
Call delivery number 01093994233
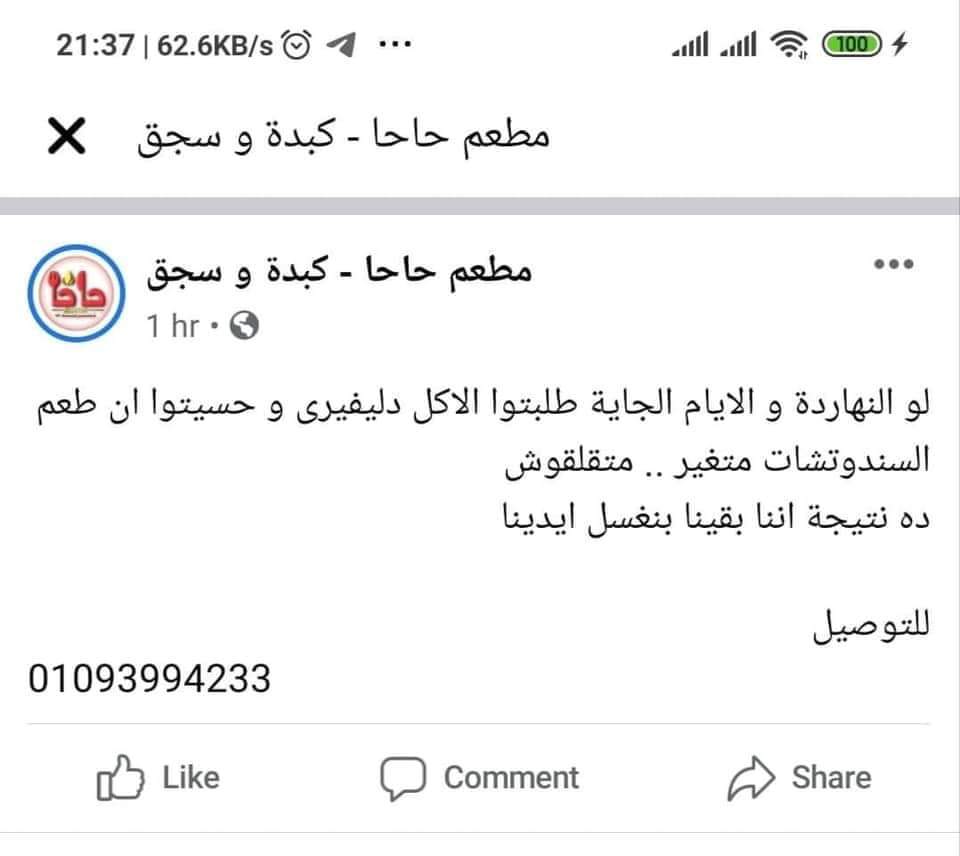pyautogui.click(x=150, y=679)
